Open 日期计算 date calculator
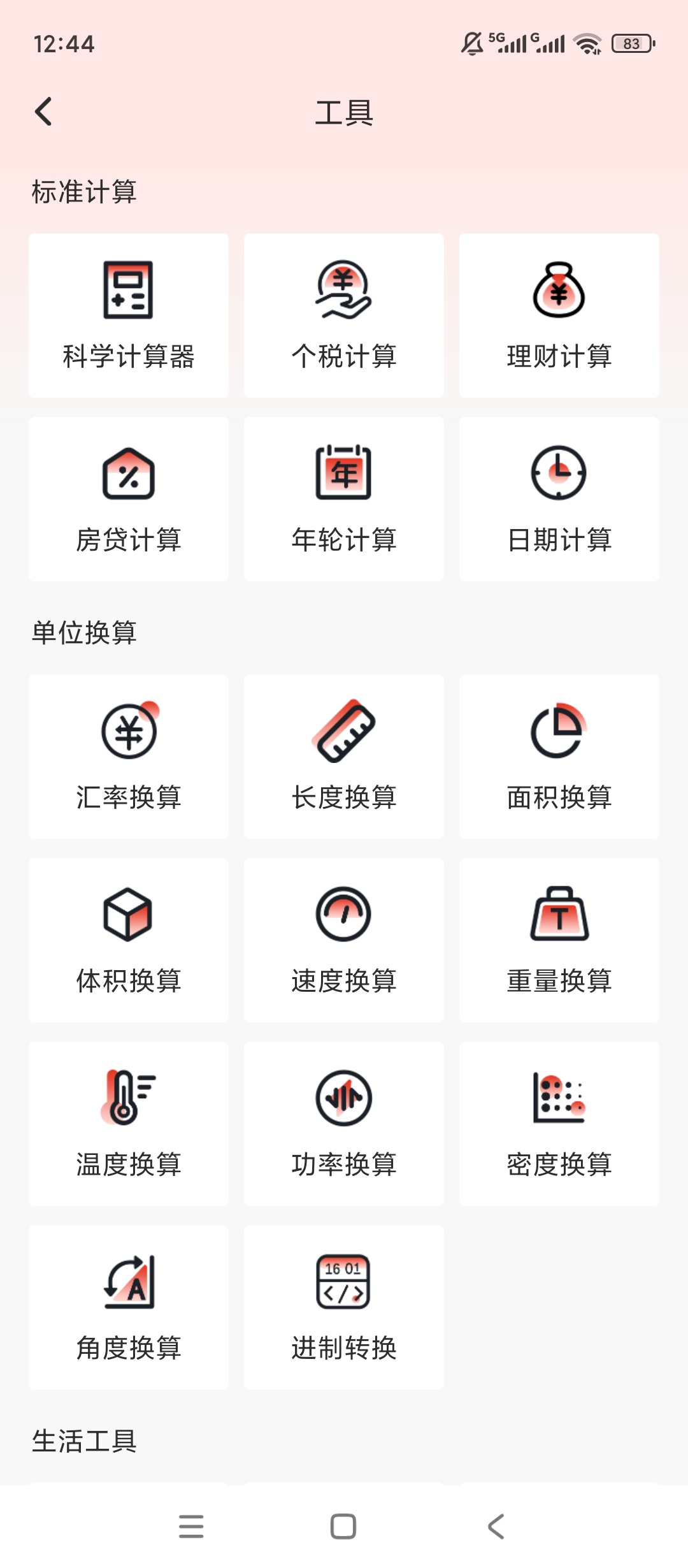 click(559, 499)
